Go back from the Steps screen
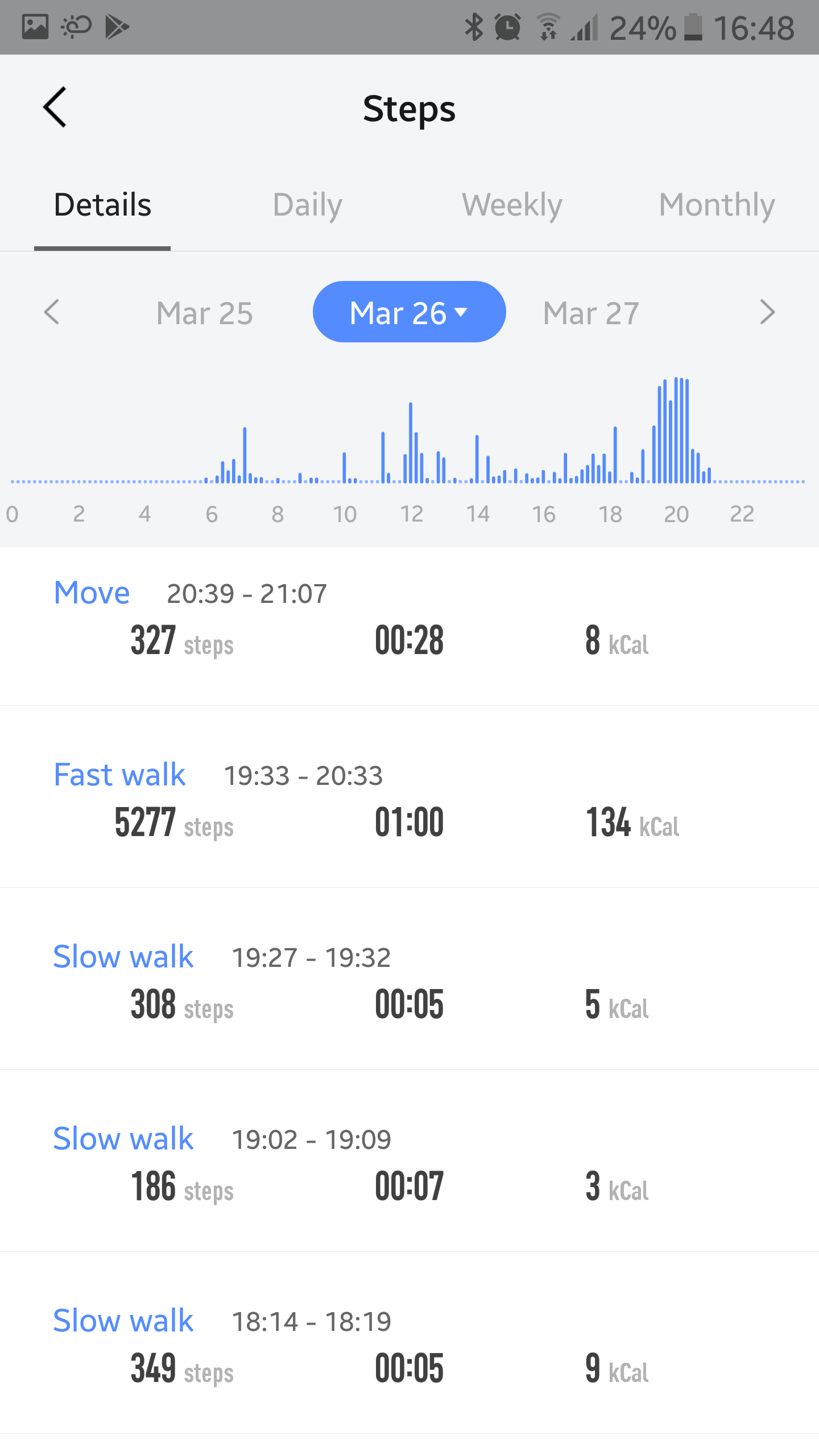Image resolution: width=819 pixels, height=1456 pixels. click(55, 107)
